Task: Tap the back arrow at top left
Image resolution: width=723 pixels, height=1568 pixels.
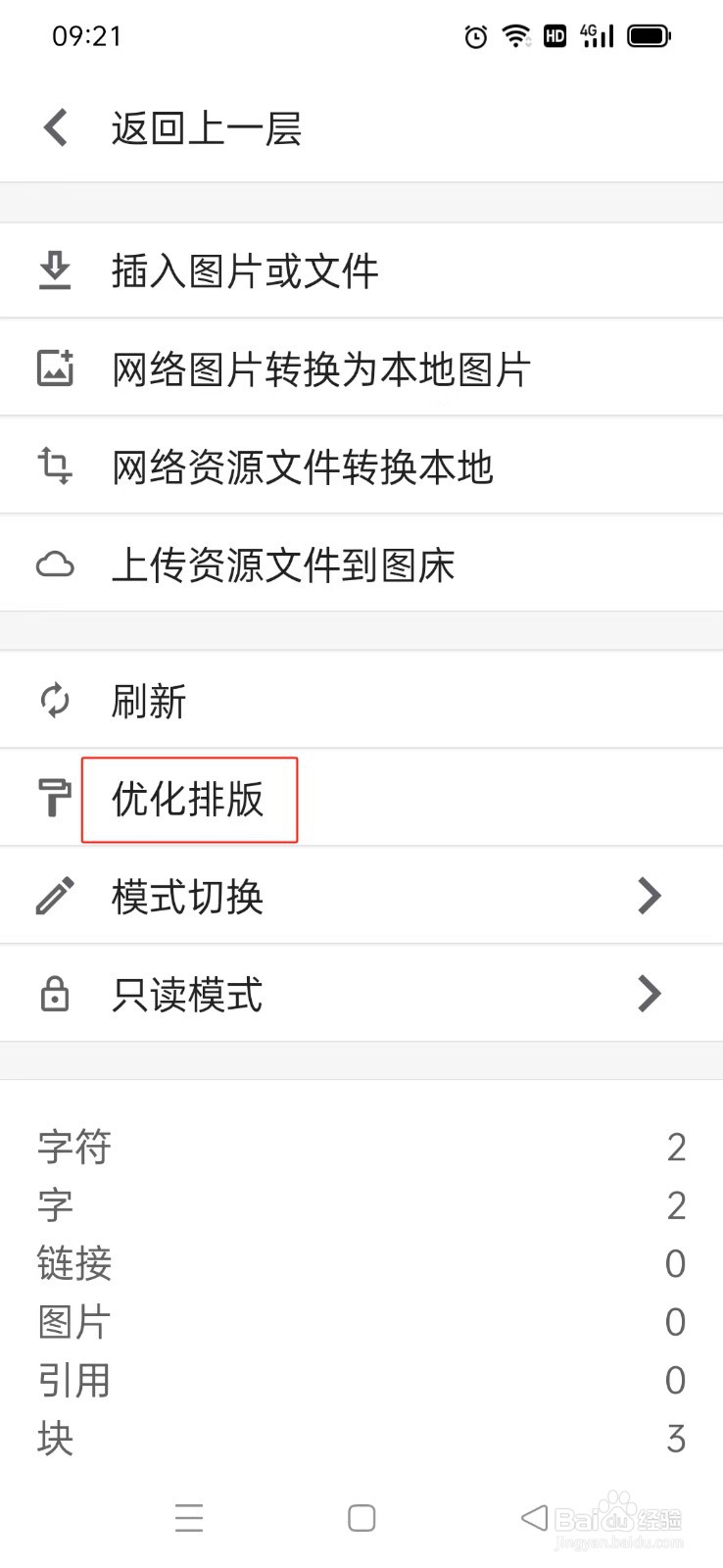Action: 54,126
